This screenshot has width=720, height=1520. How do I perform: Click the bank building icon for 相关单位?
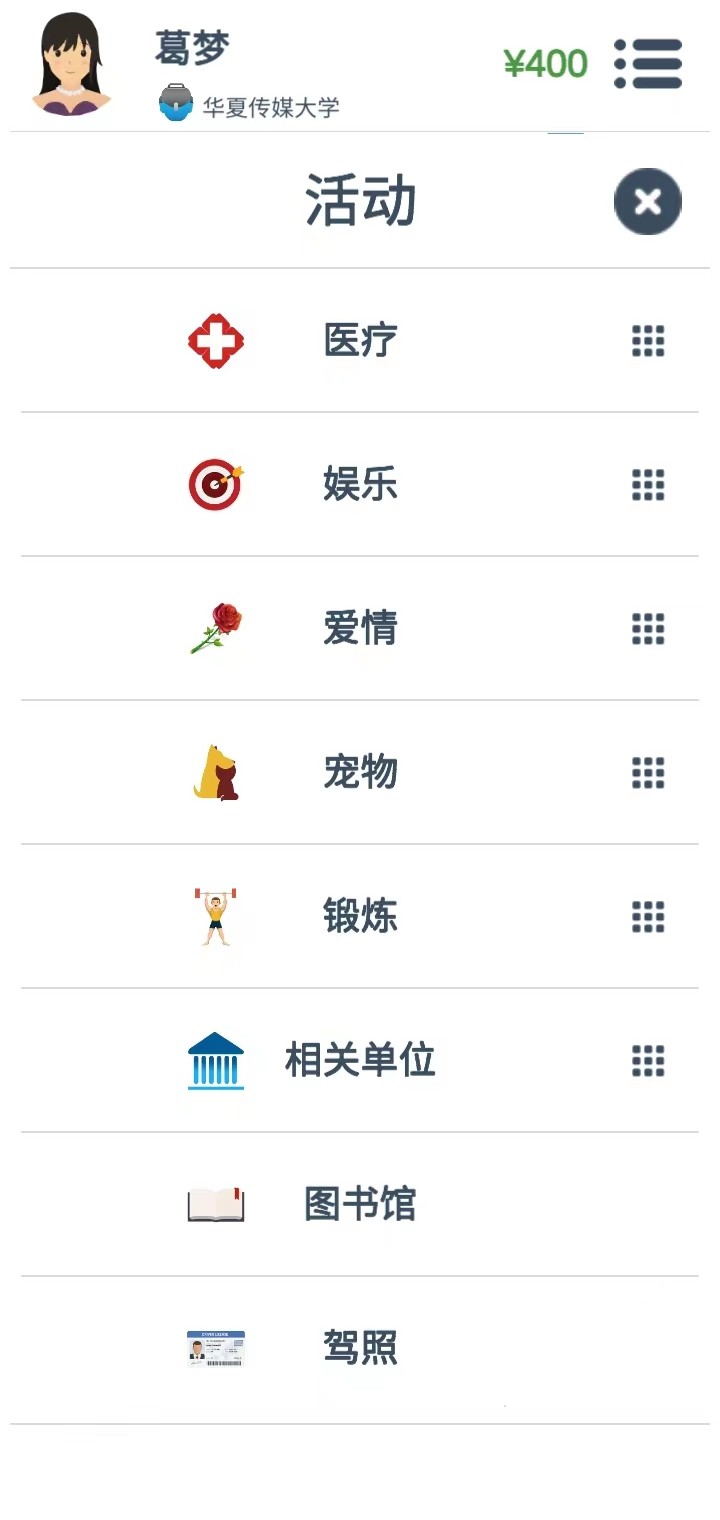coord(215,1061)
